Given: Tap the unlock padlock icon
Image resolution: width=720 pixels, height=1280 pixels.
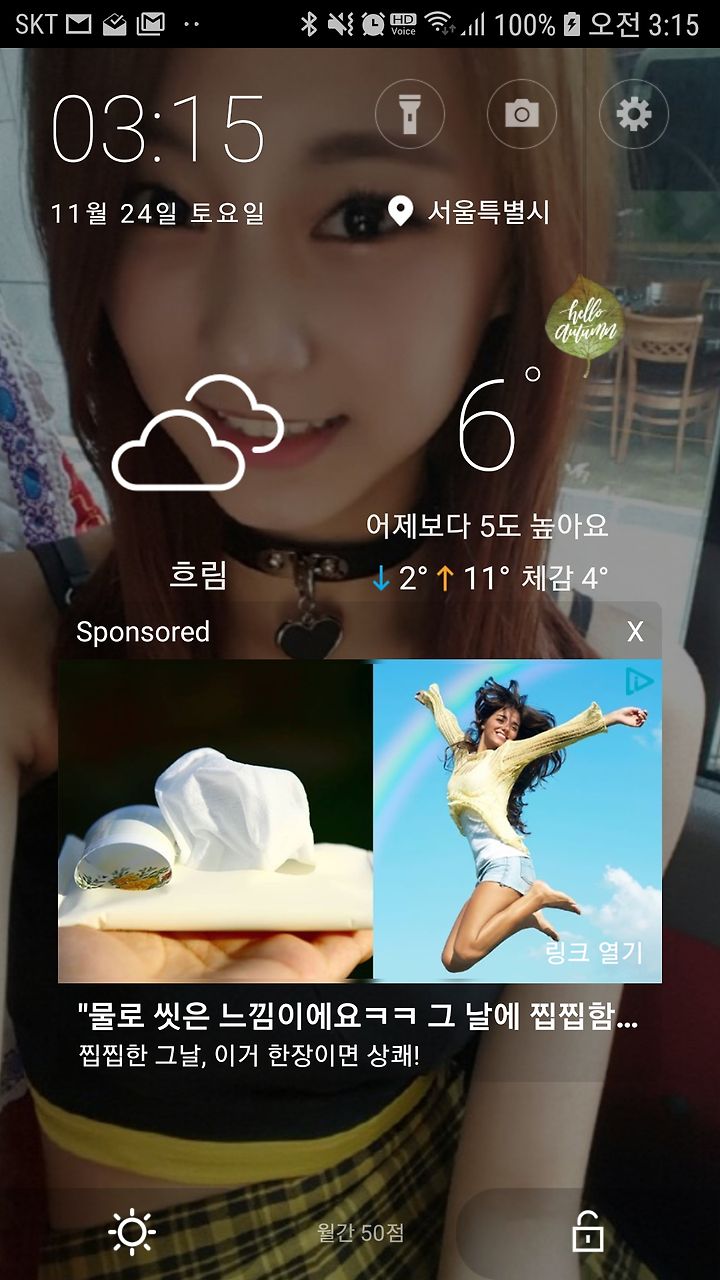Looking at the screenshot, I should 588,1232.
